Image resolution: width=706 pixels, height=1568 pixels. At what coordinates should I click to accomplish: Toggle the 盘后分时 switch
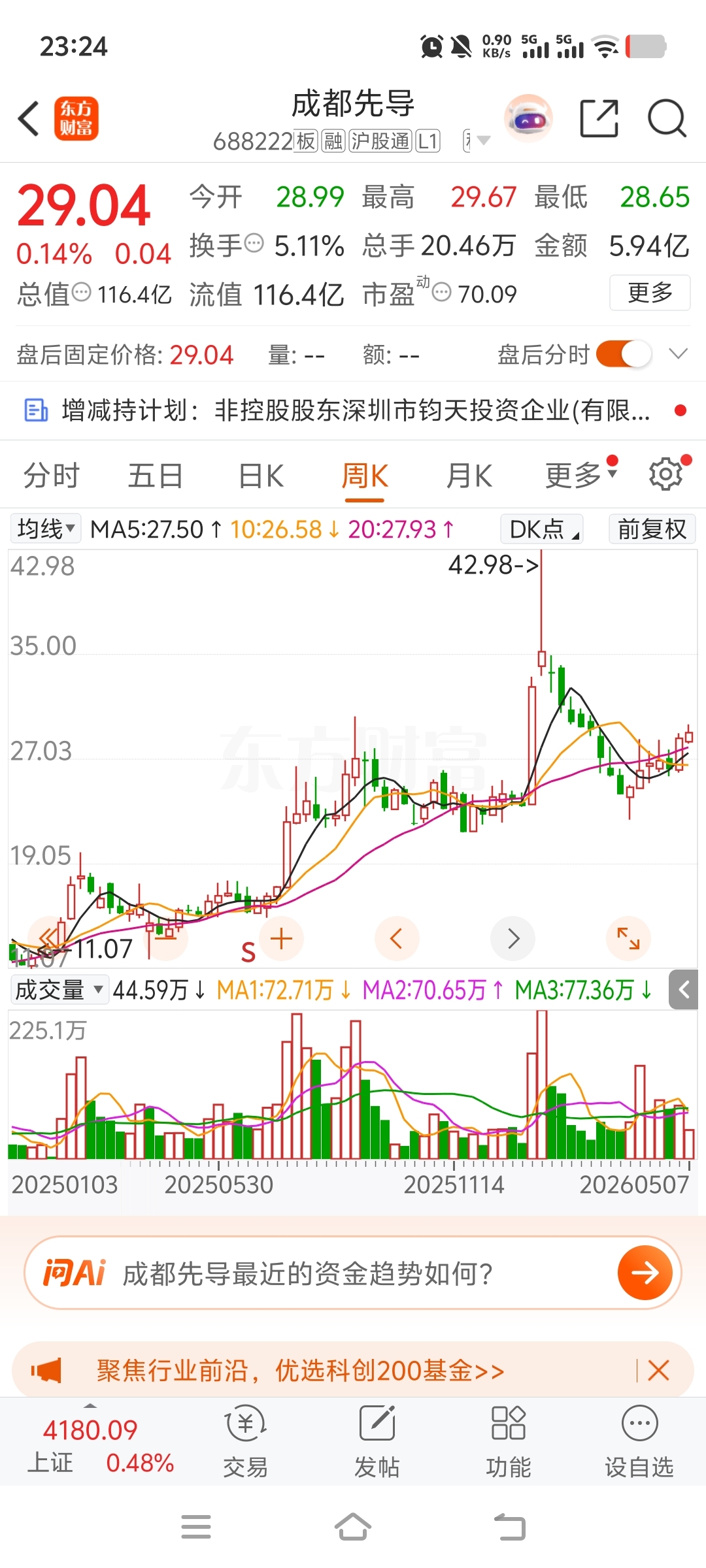[x=624, y=355]
